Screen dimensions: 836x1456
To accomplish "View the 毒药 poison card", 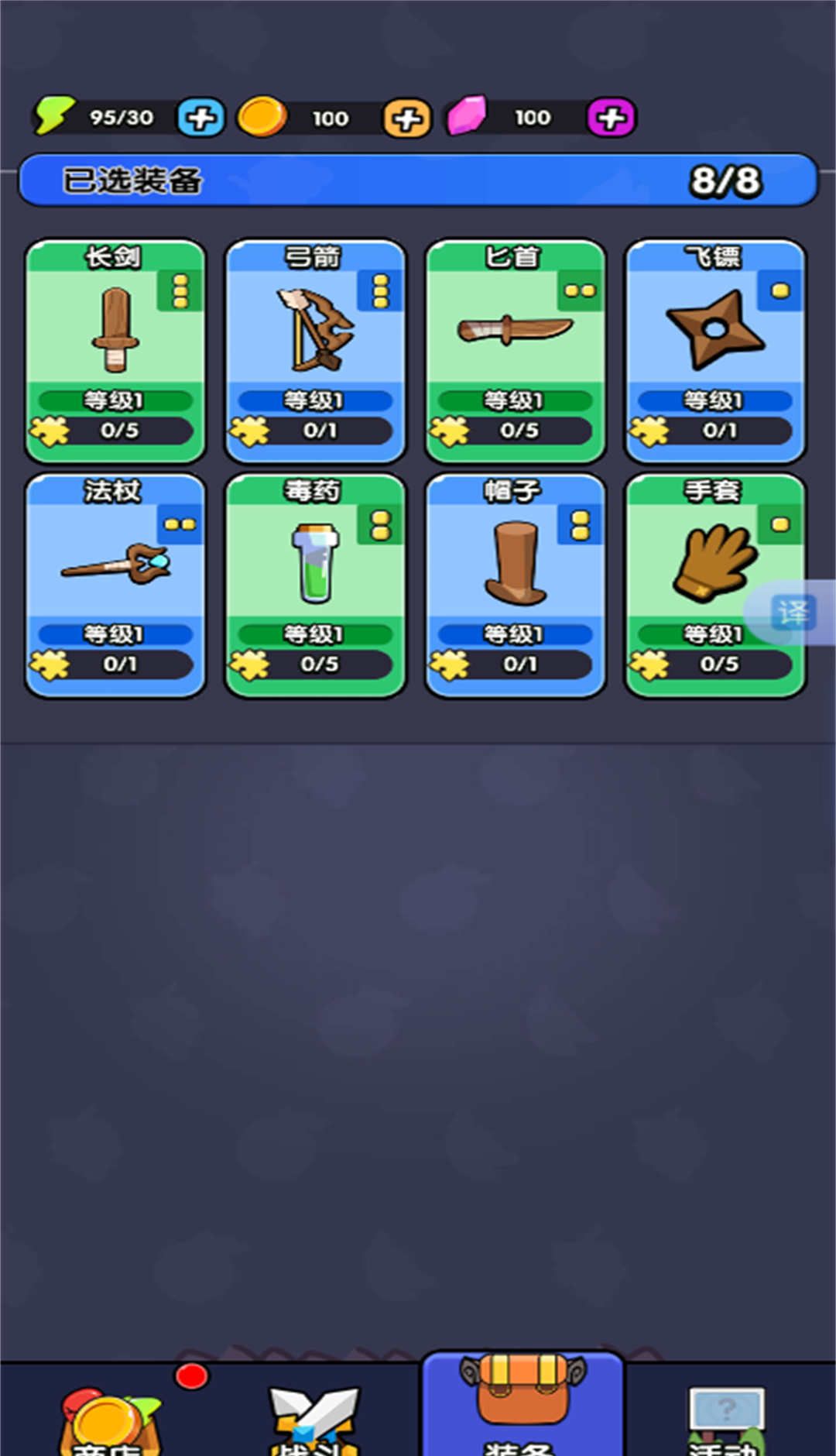I will 315,585.
